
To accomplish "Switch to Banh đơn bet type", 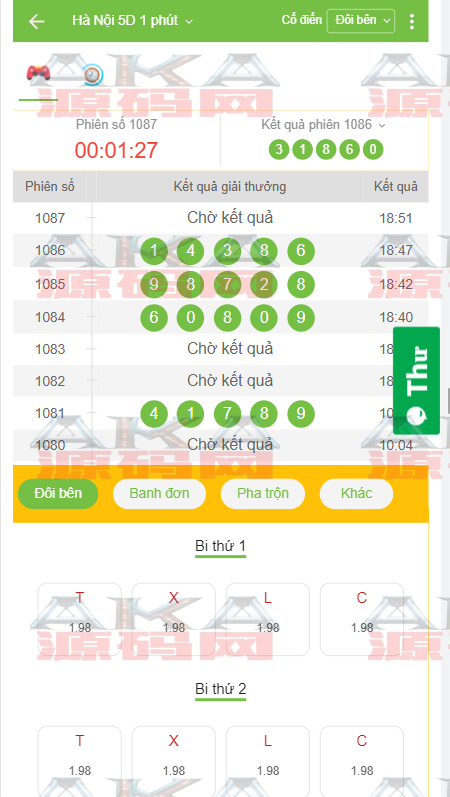I will click(x=159, y=493).
